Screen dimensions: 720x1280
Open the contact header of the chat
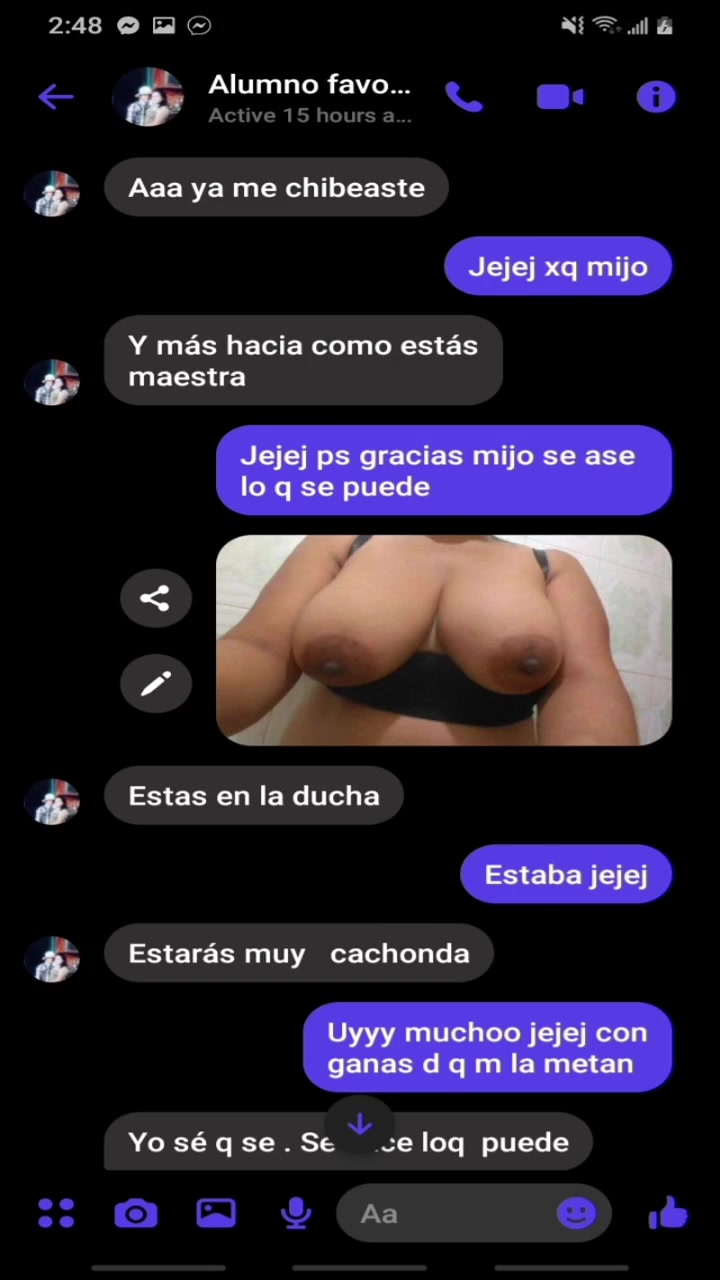pyautogui.click(x=308, y=98)
